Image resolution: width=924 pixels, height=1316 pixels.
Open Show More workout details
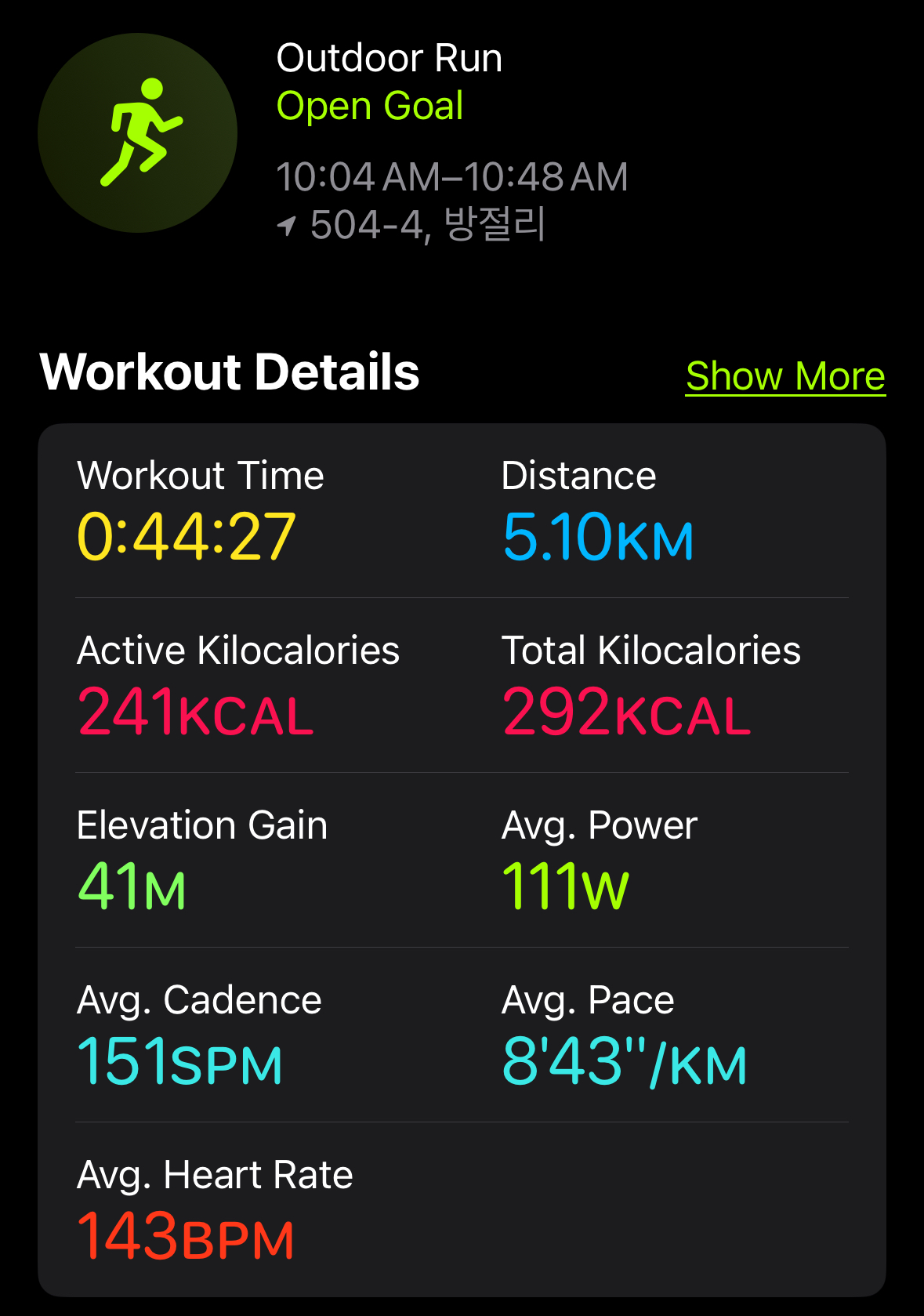pyautogui.click(x=785, y=376)
